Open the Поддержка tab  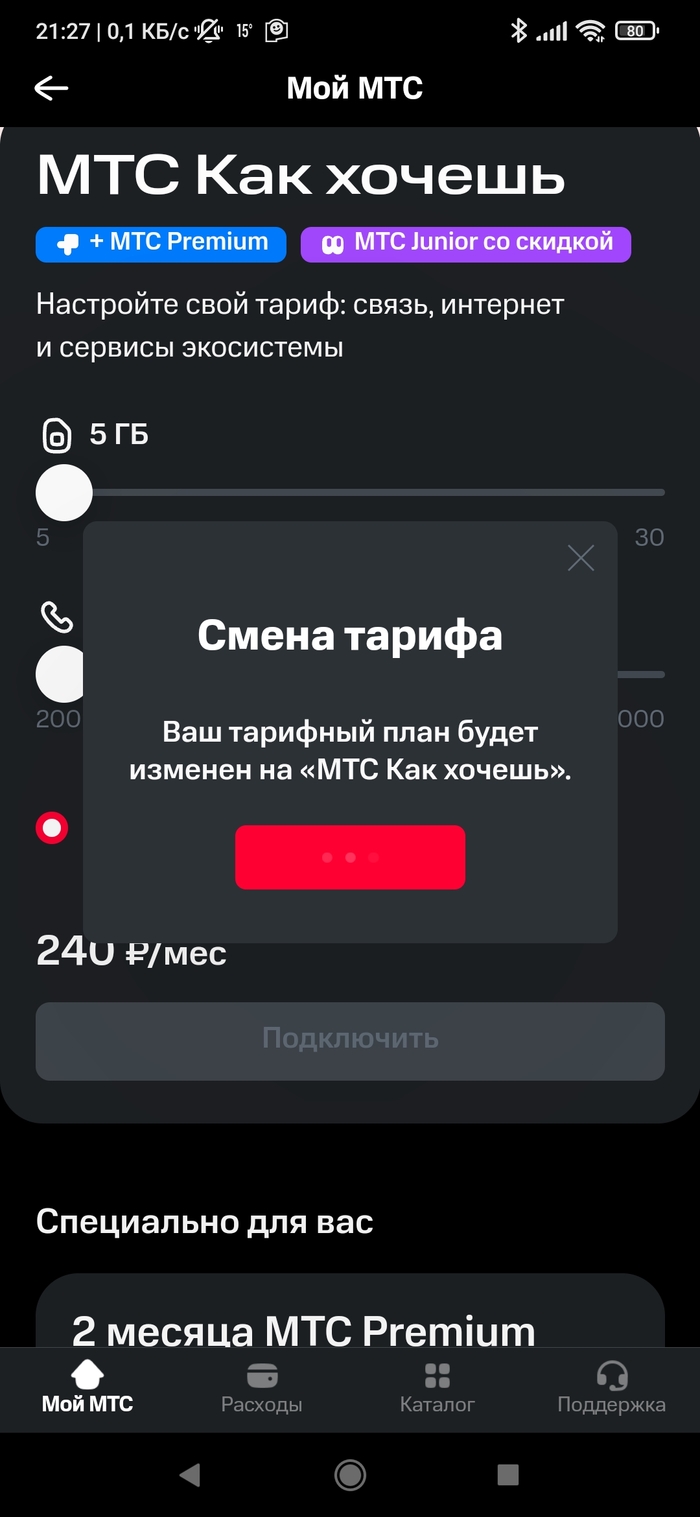click(x=611, y=1387)
